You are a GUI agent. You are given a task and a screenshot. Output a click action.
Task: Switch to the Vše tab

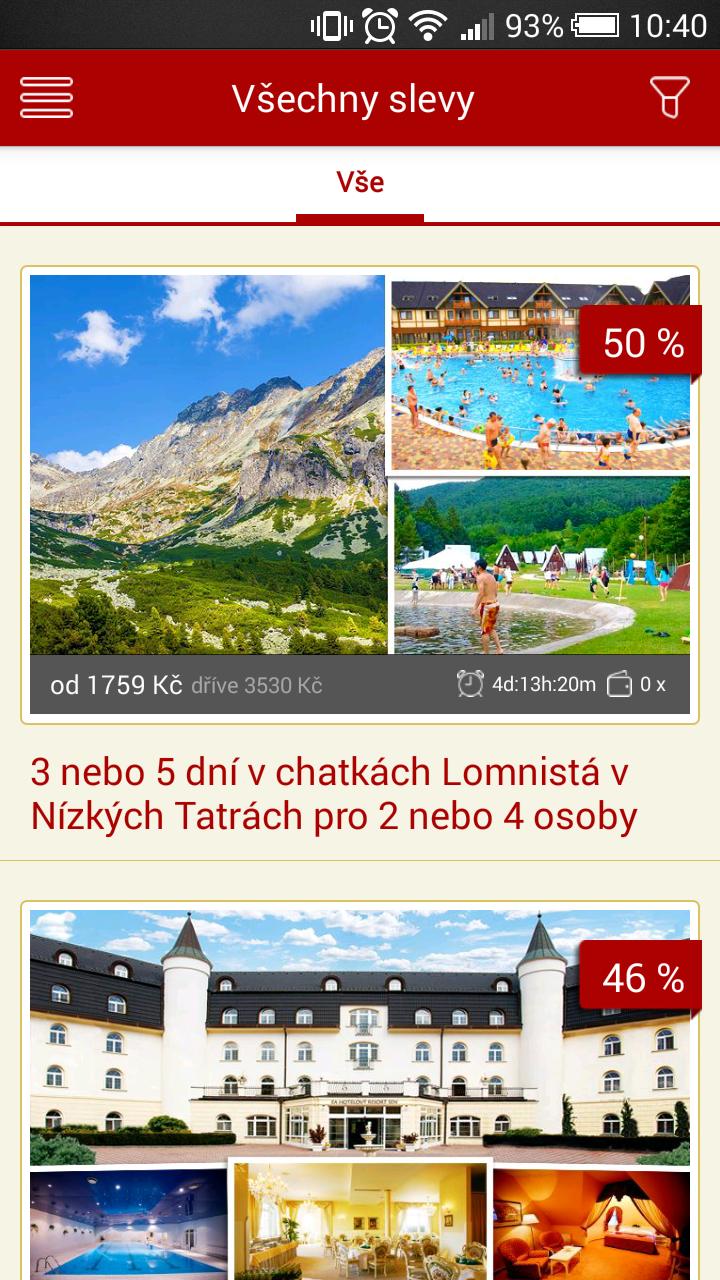pyautogui.click(x=359, y=183)
